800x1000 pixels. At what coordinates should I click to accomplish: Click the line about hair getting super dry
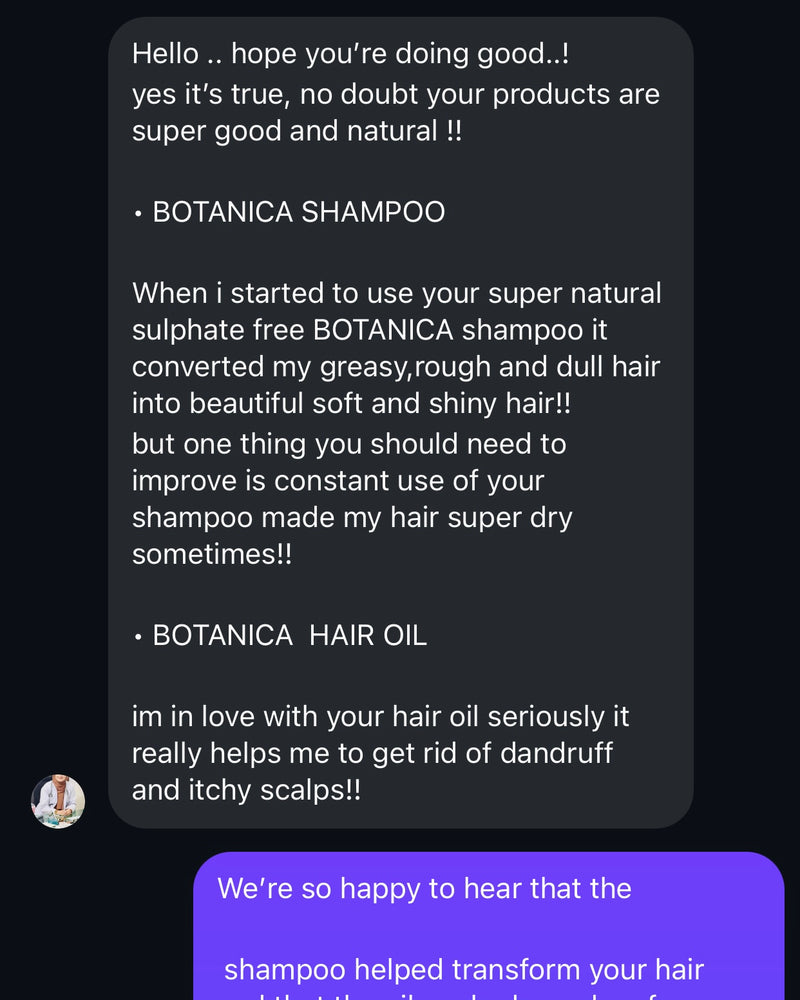(350, 517)
